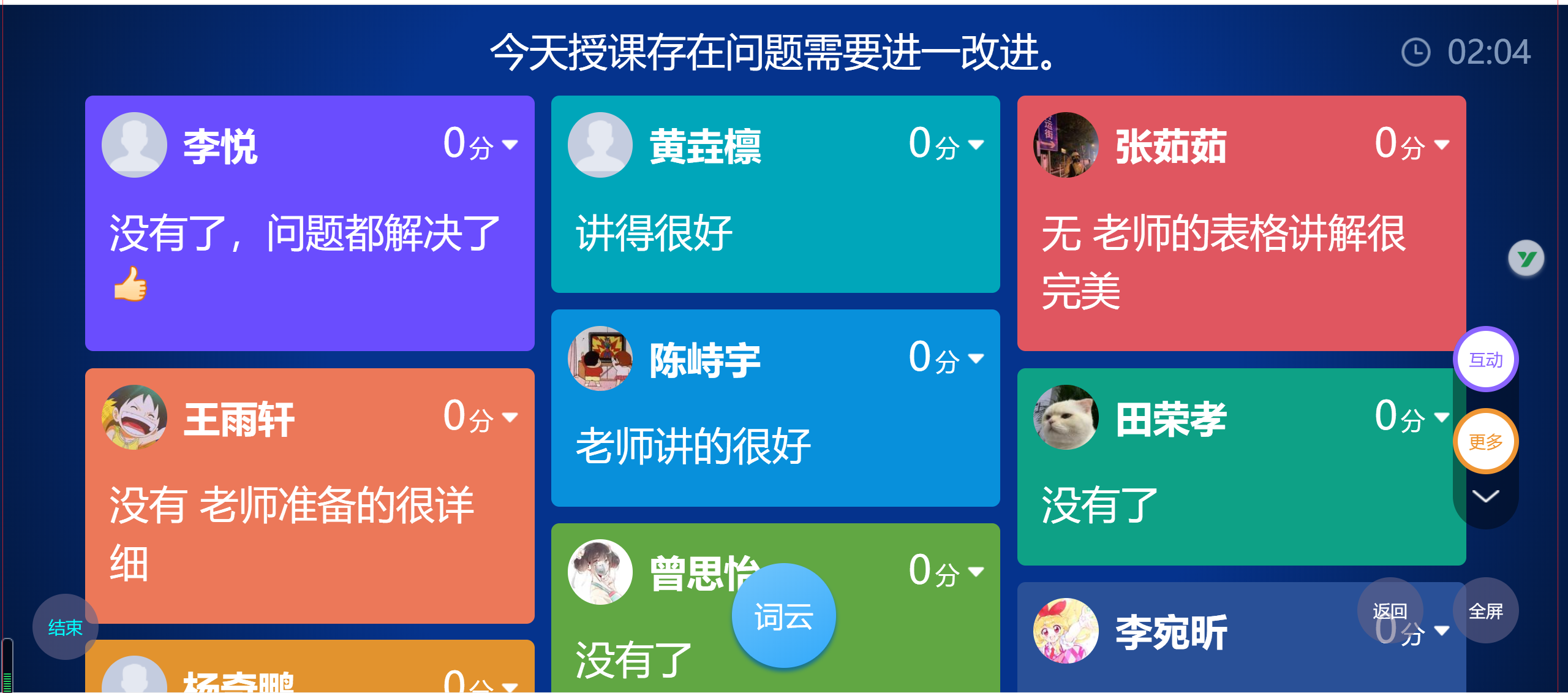Open score dropdown for 王雨轩
The height and width of the screenshot is (693, 1568).
click(510, 417)
